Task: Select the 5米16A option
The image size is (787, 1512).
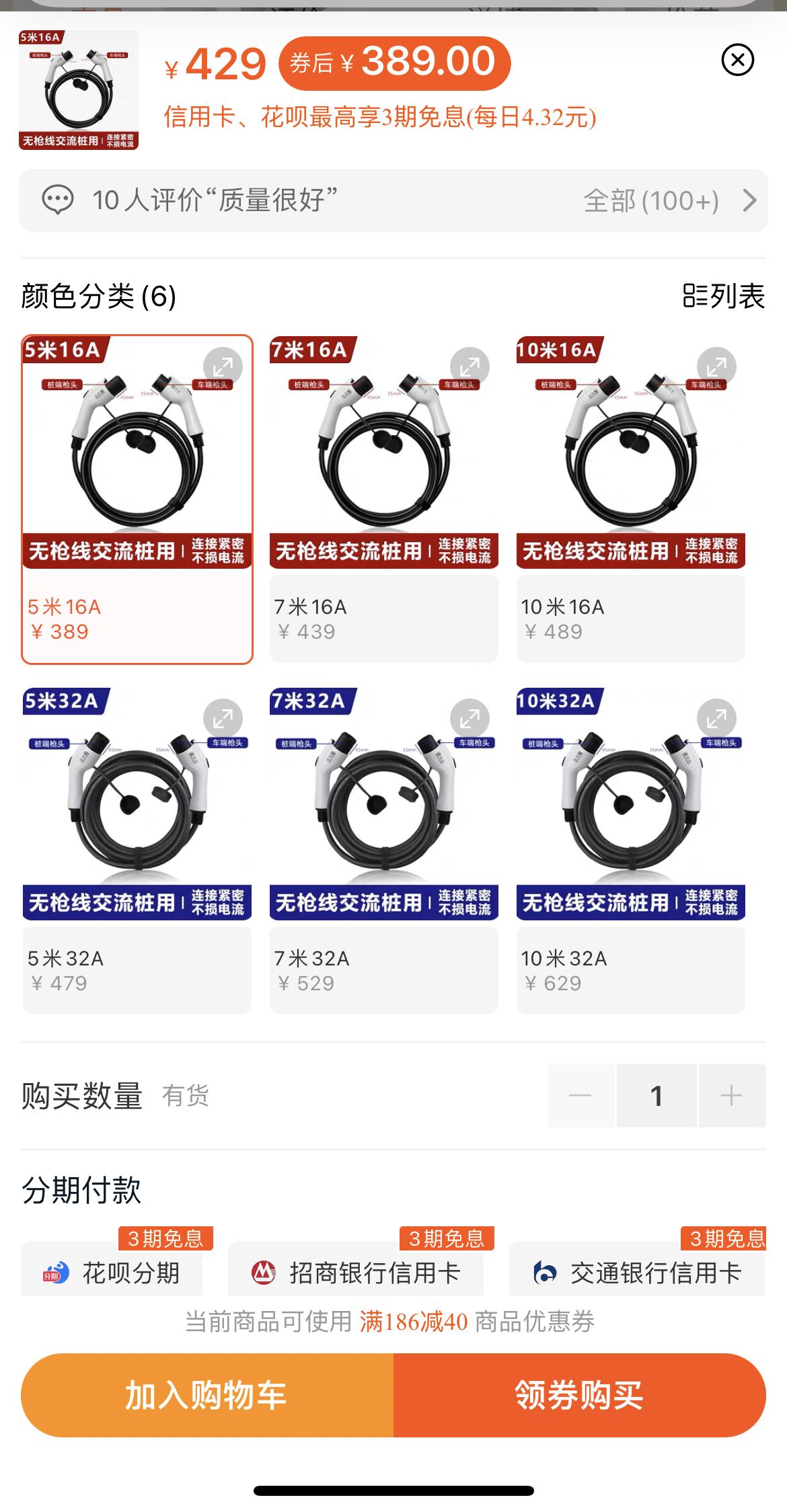Action: coord(137,499)
